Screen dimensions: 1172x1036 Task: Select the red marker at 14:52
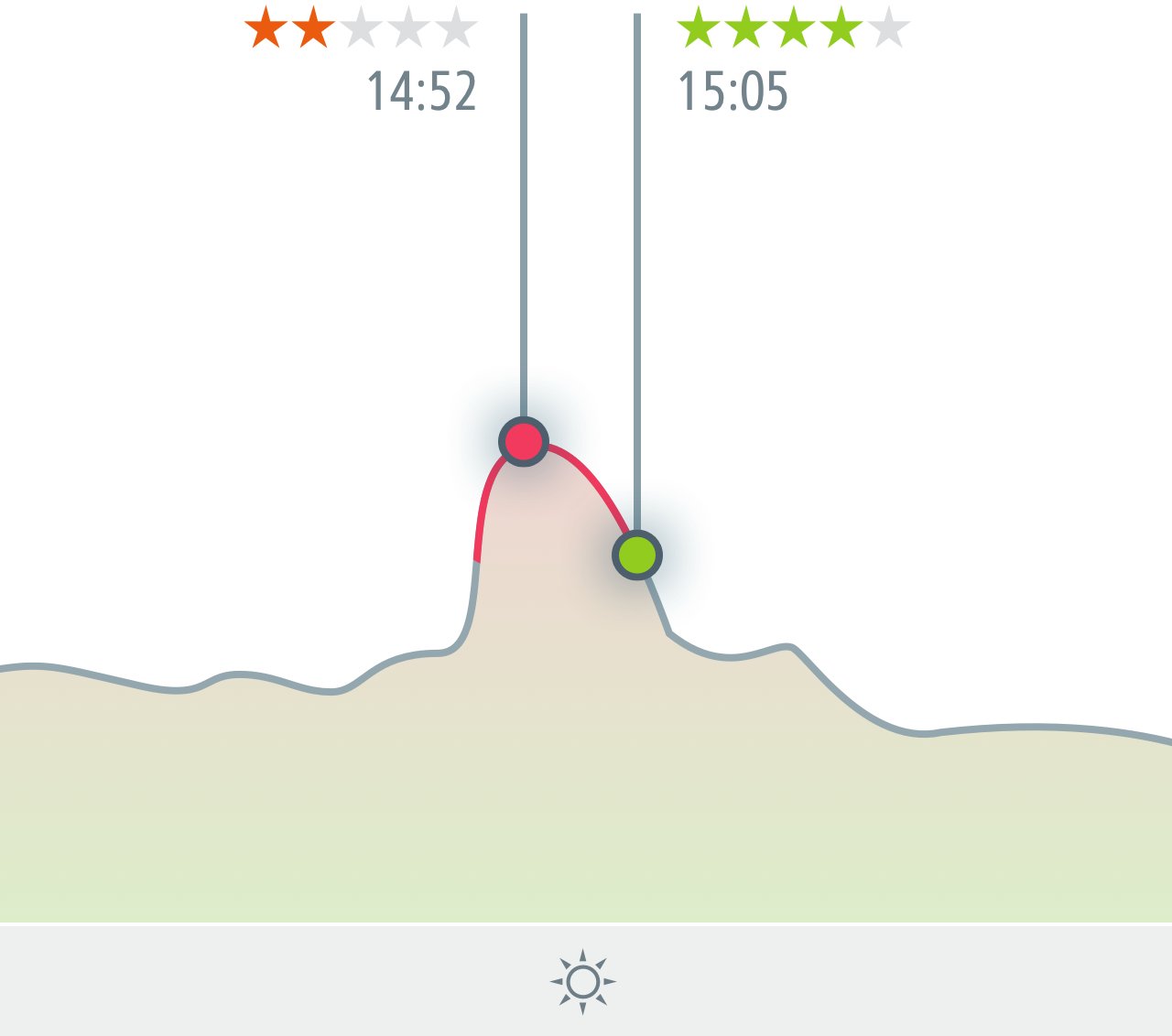[524, 441]
